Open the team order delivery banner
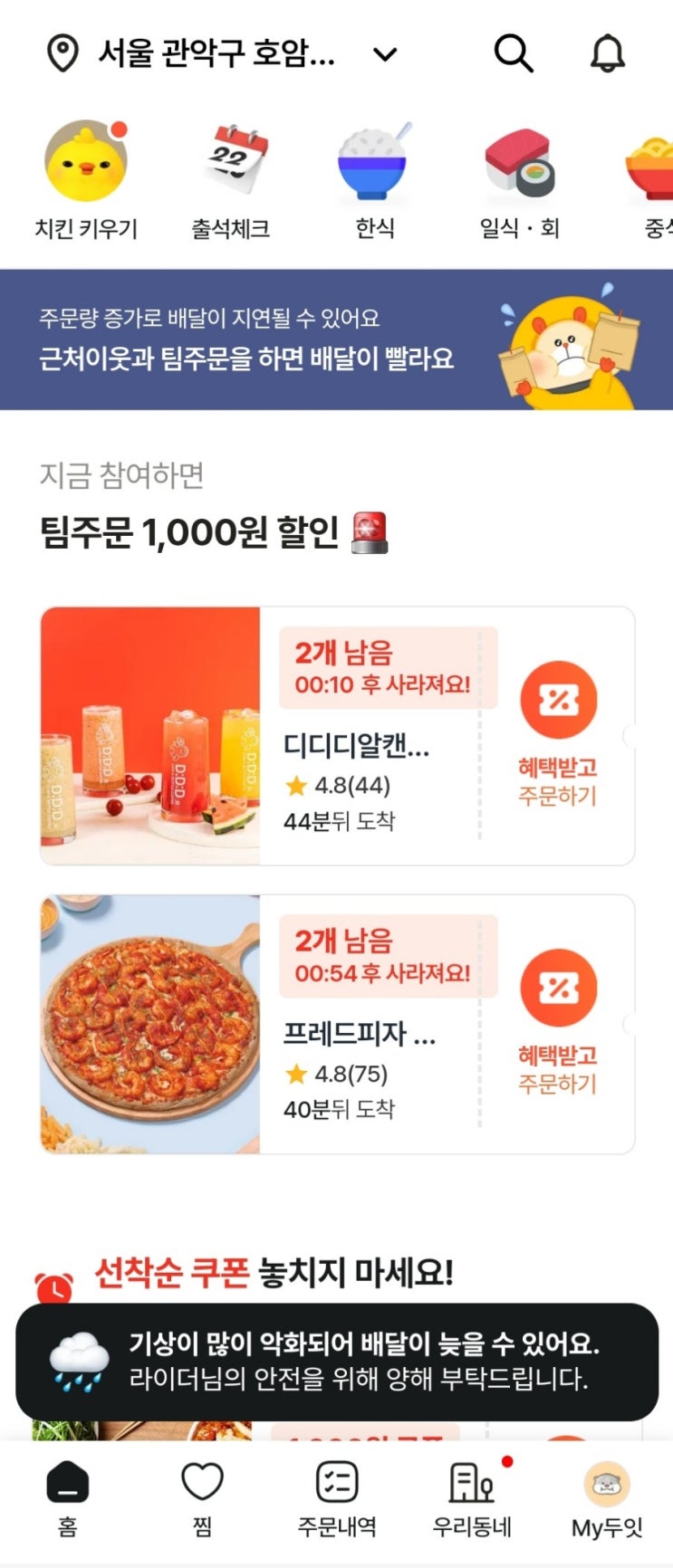 tap(336, 339)
